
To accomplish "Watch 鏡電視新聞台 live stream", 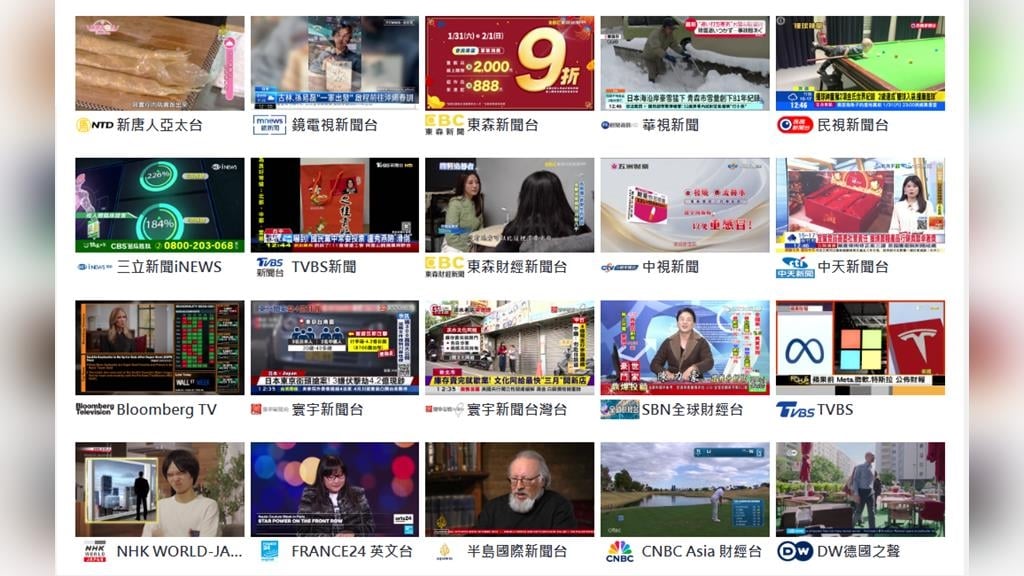I will 334,63.
